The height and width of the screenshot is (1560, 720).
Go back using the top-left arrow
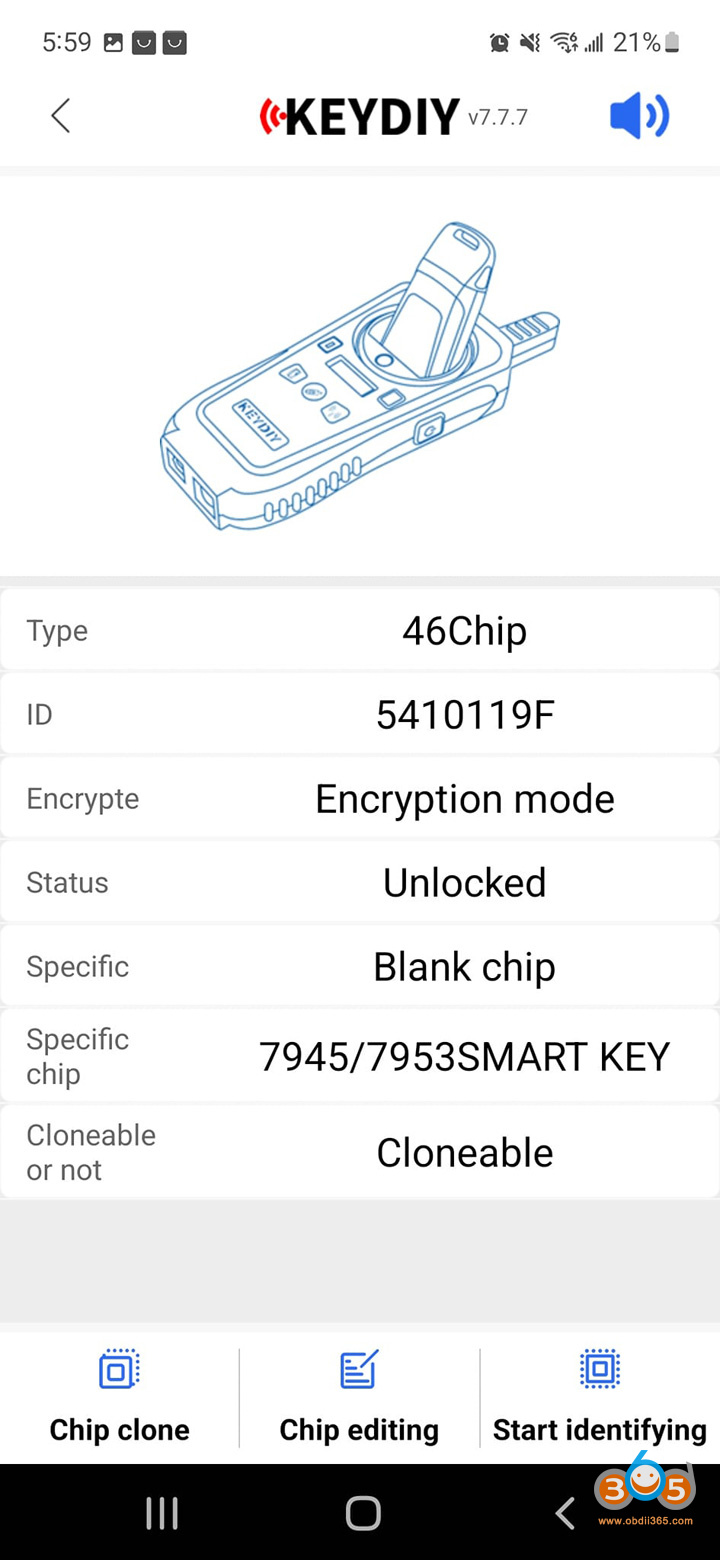(61, 116)
